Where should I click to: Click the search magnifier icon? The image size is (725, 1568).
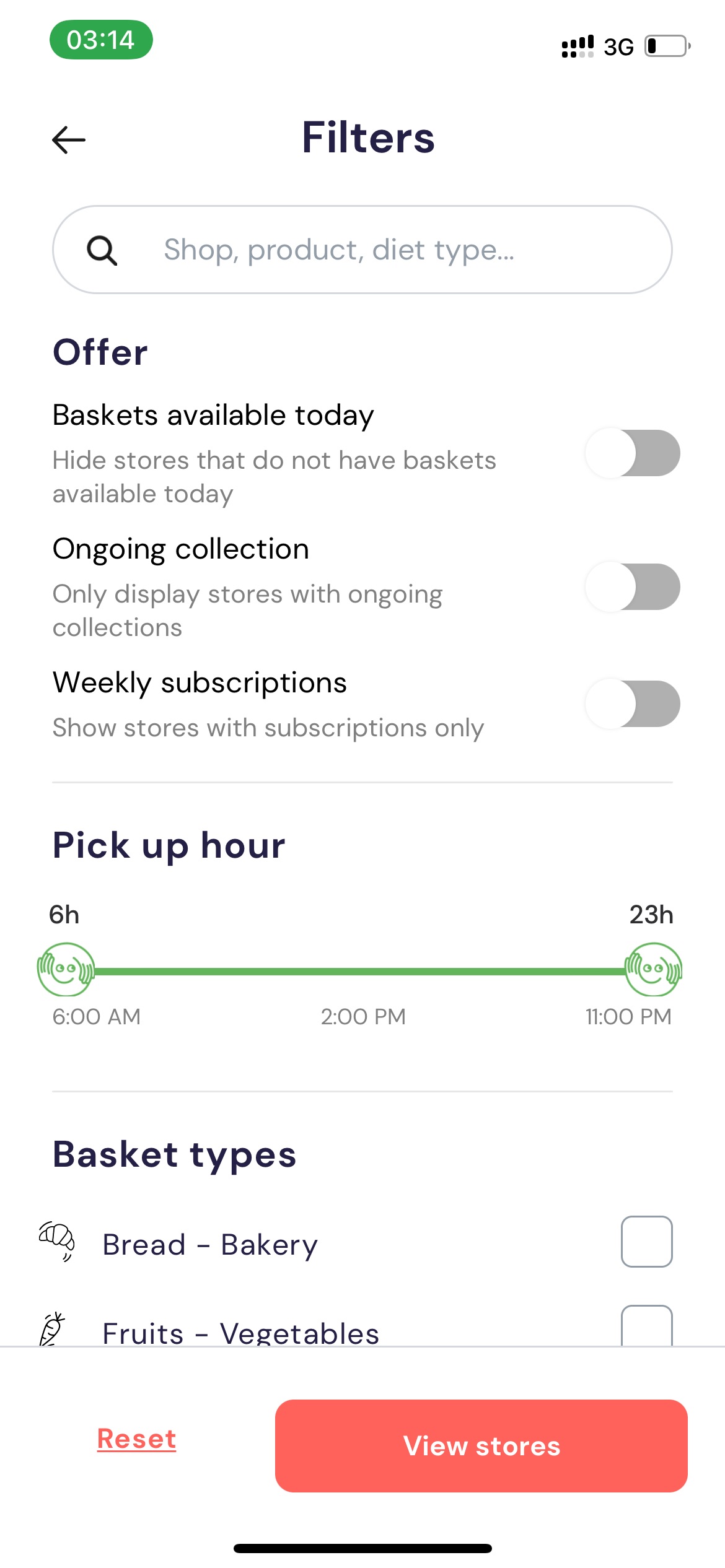104,250
